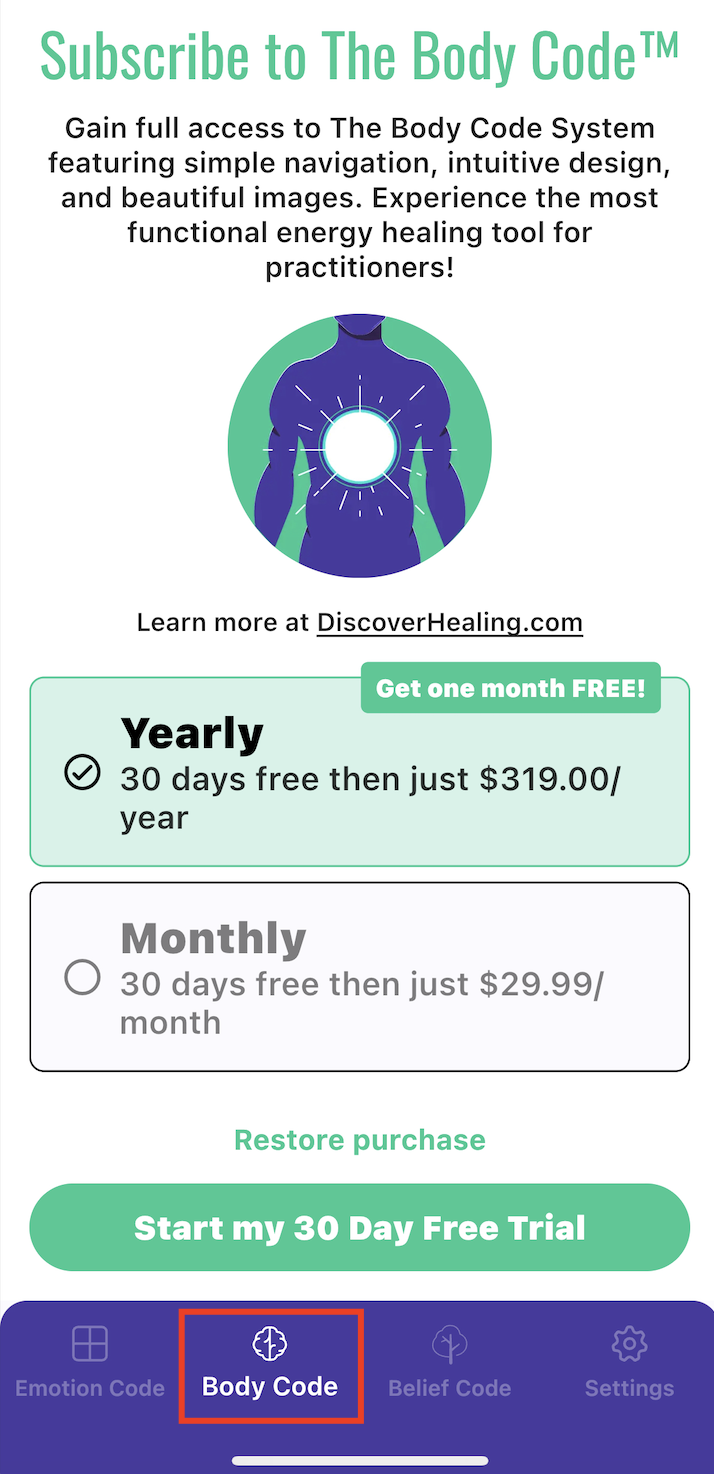
Task: Open the Settings tab
Action: 629,1362
